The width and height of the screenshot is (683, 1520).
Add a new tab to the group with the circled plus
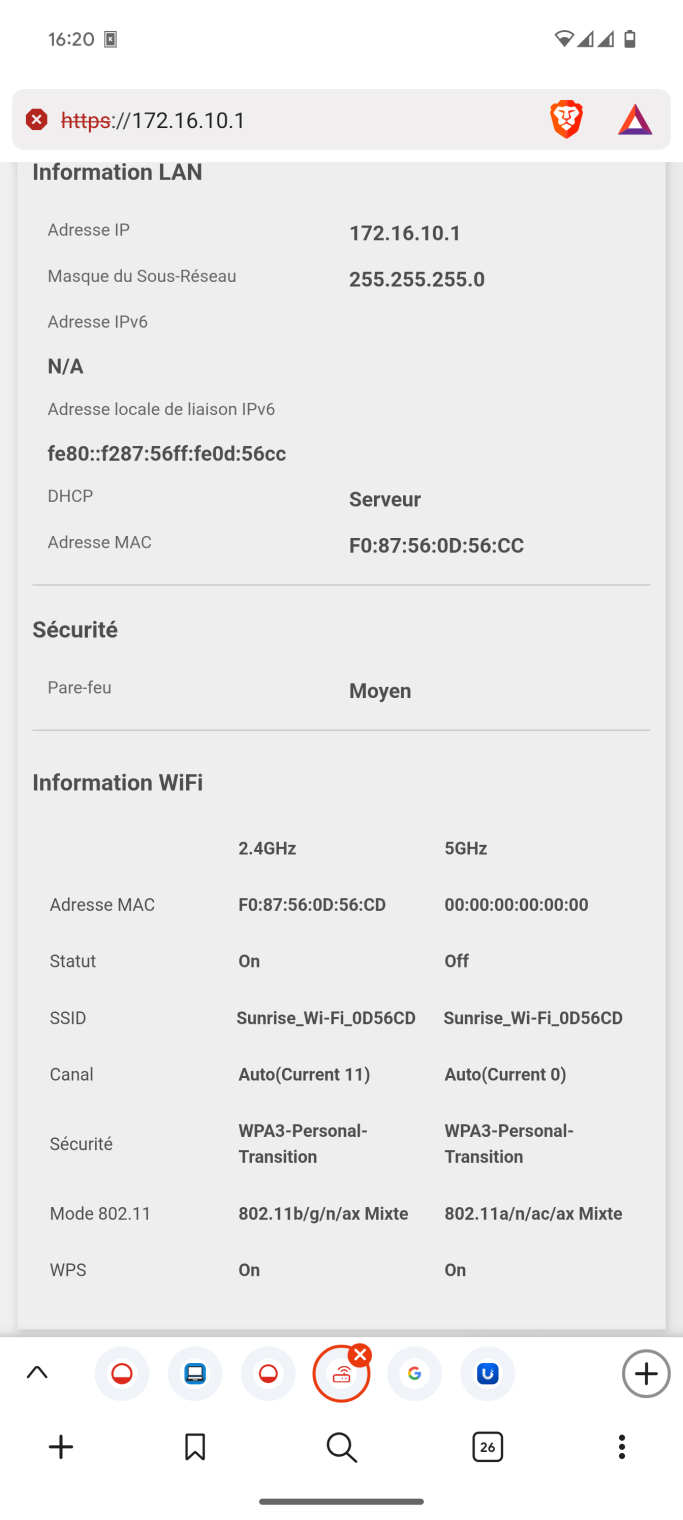[646, 1374]
